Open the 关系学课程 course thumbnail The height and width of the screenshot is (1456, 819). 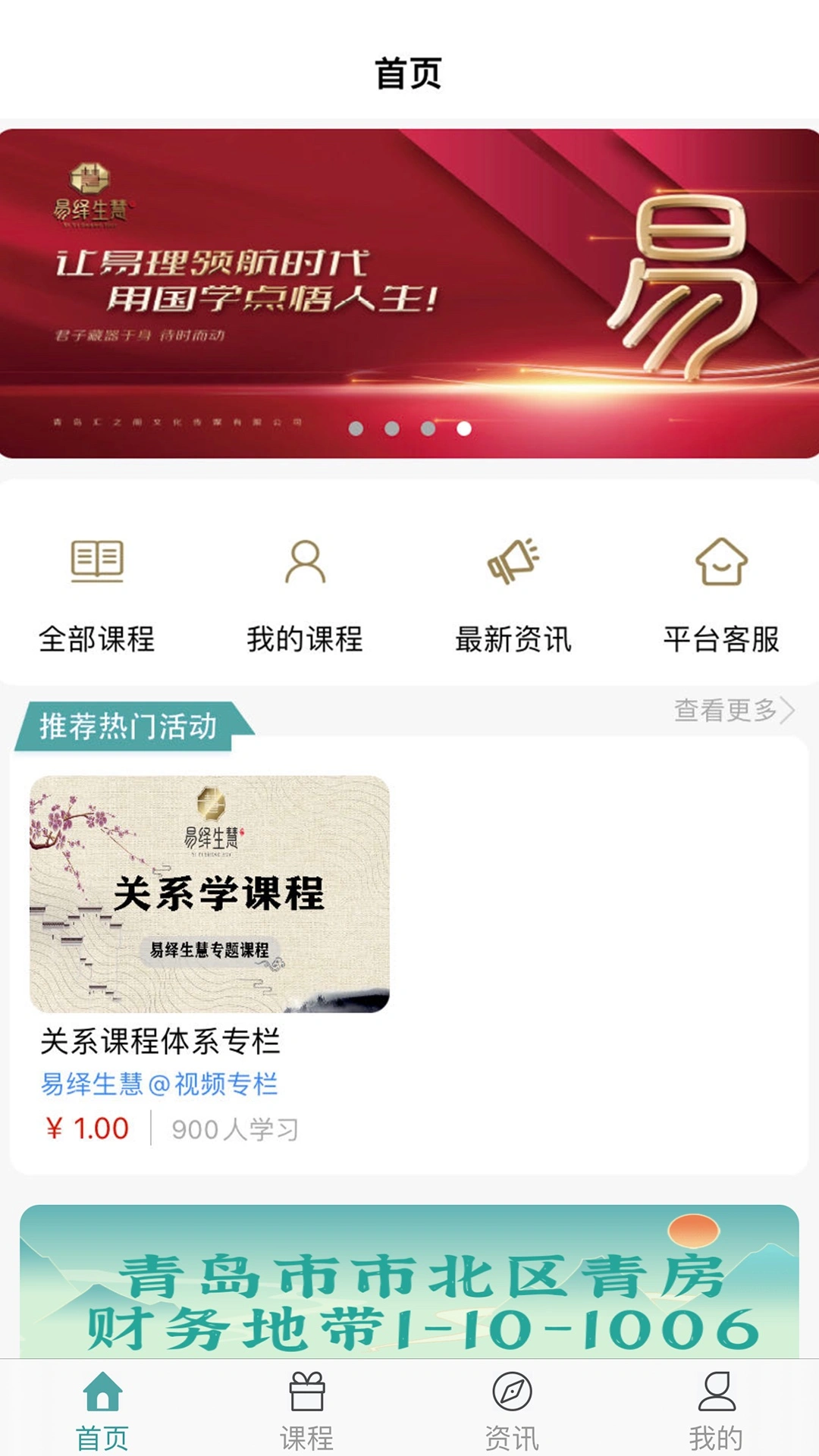218,893
